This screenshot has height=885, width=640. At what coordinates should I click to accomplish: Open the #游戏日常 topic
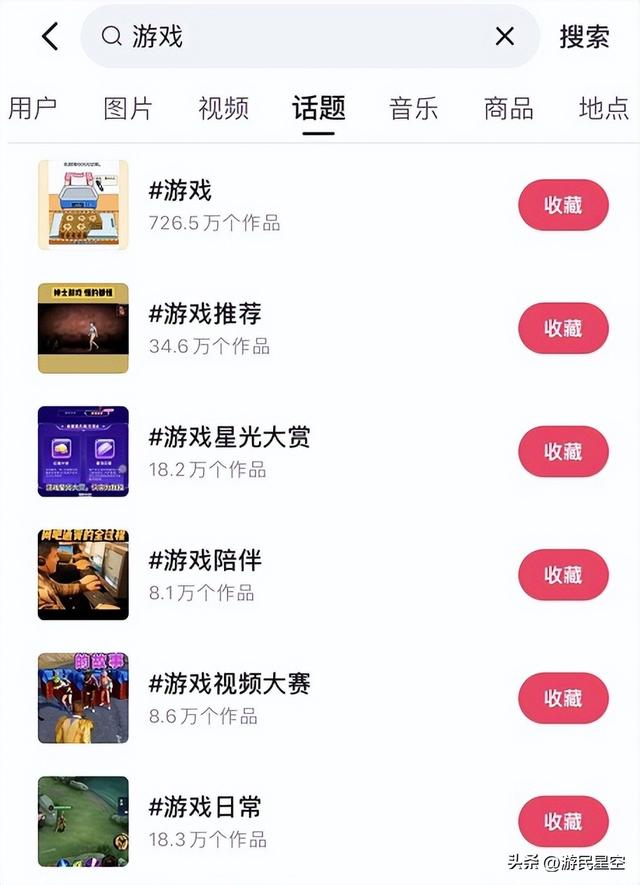coord(205,806)
